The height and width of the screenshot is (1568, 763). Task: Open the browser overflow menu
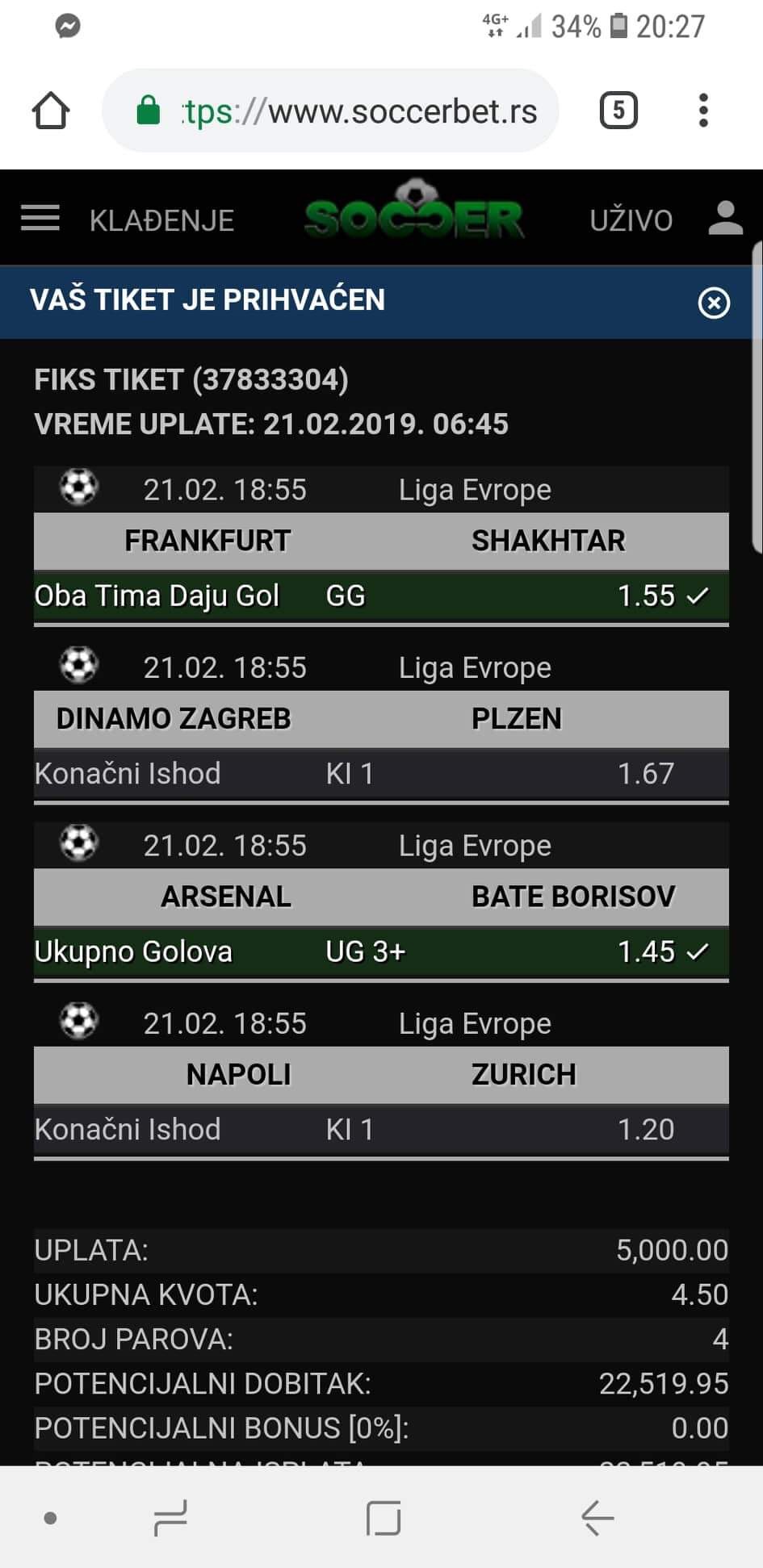[703, 111]
